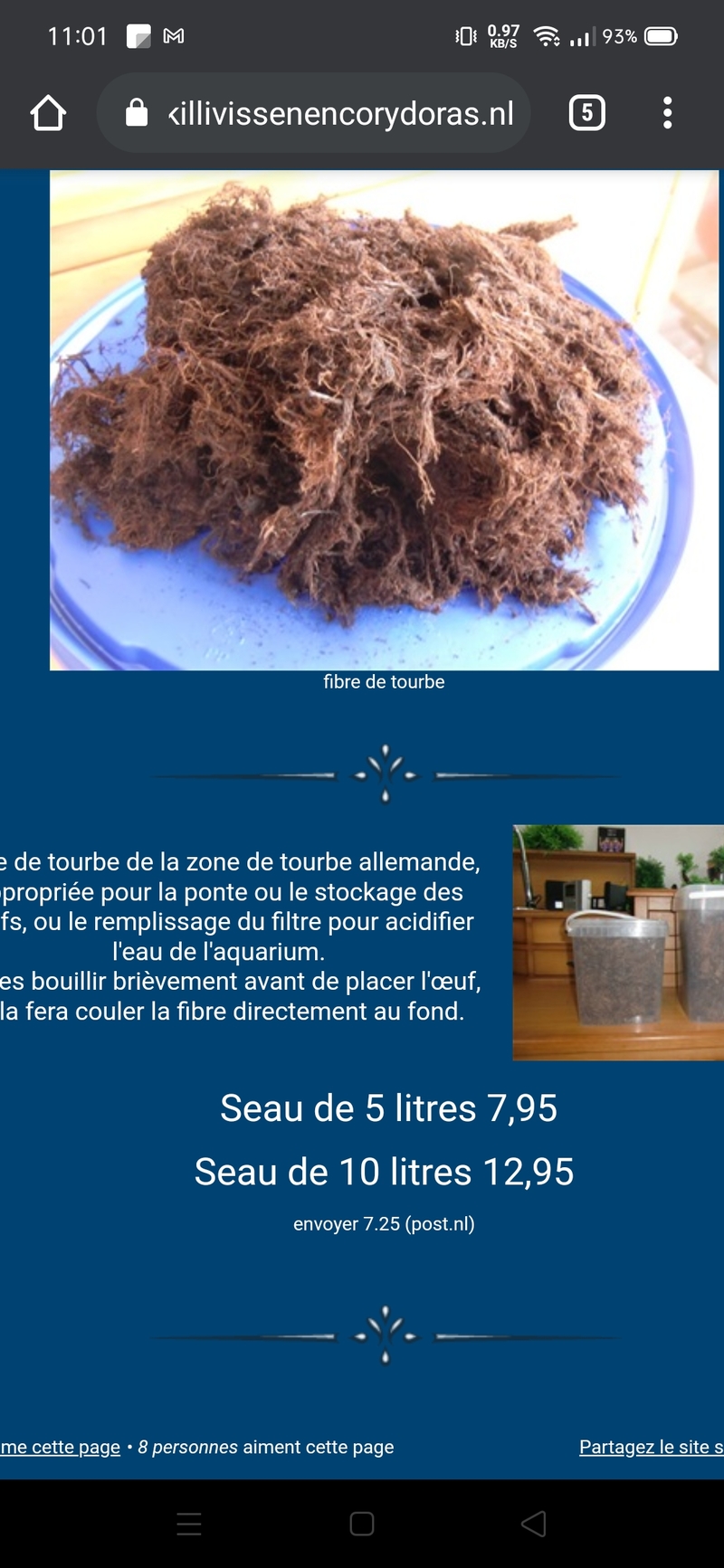Go to the browser home page
The height and width of the screenshot is (1568, 724).
point(48,113)
